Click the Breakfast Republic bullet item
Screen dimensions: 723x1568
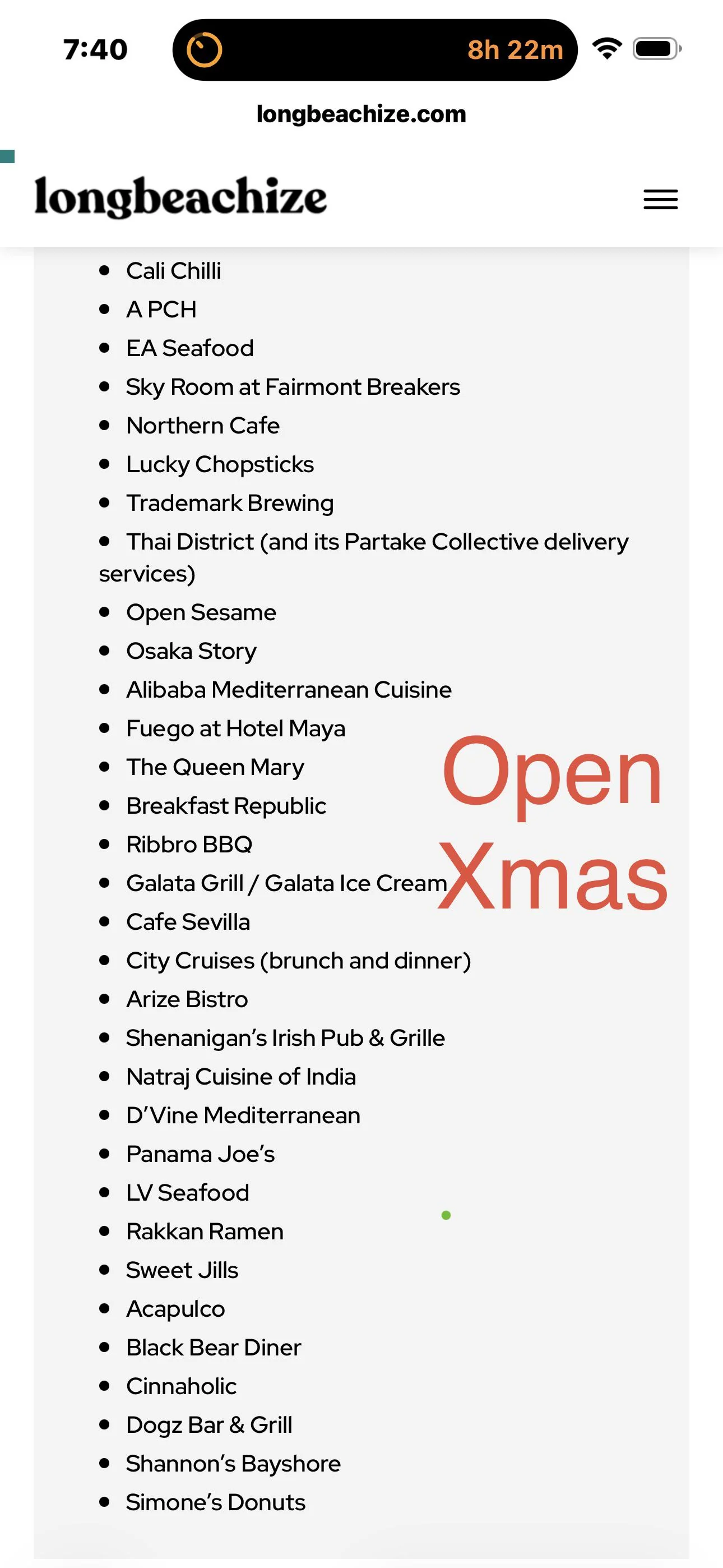click(226, 805)
